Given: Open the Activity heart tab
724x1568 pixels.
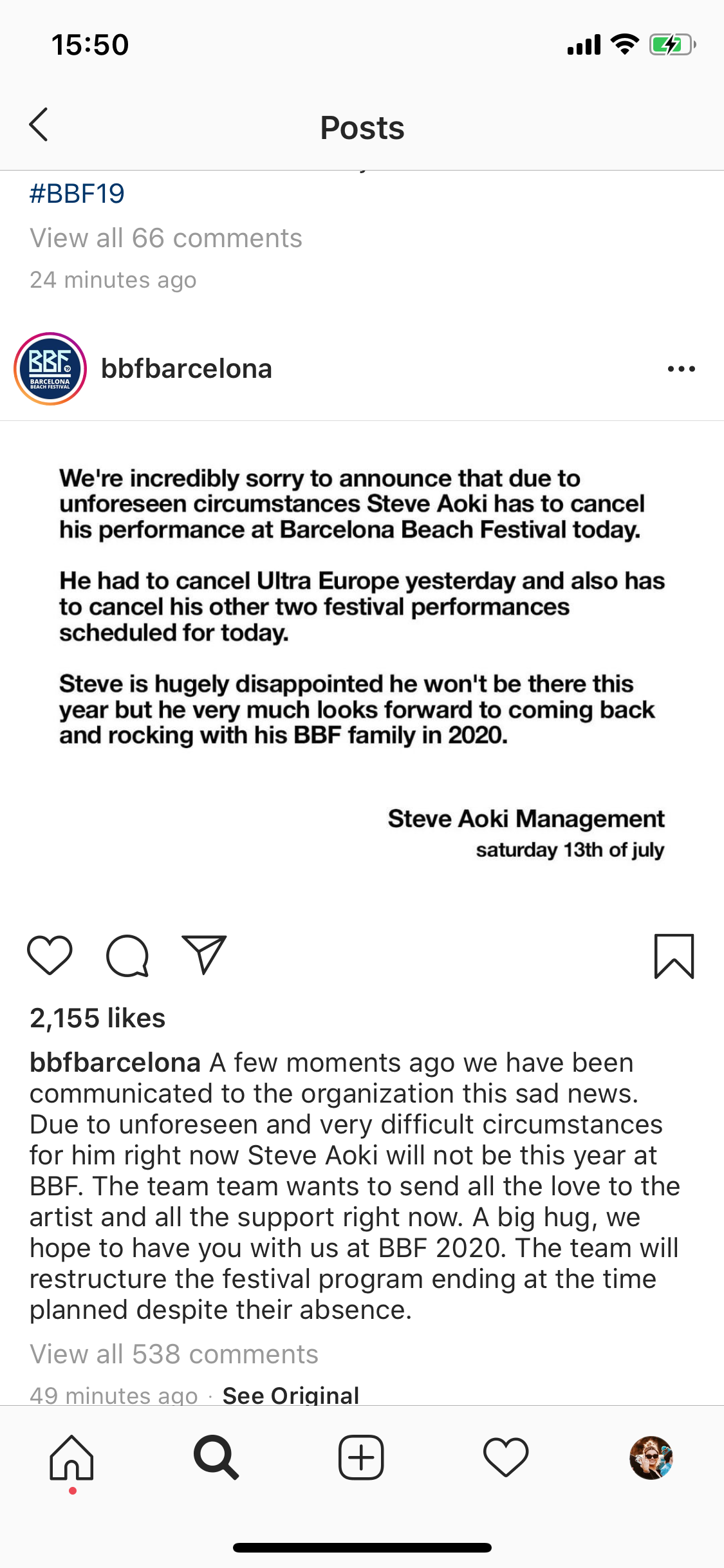Looking at the screenshot, I should pyautogui.click(x=506, y=1457).
